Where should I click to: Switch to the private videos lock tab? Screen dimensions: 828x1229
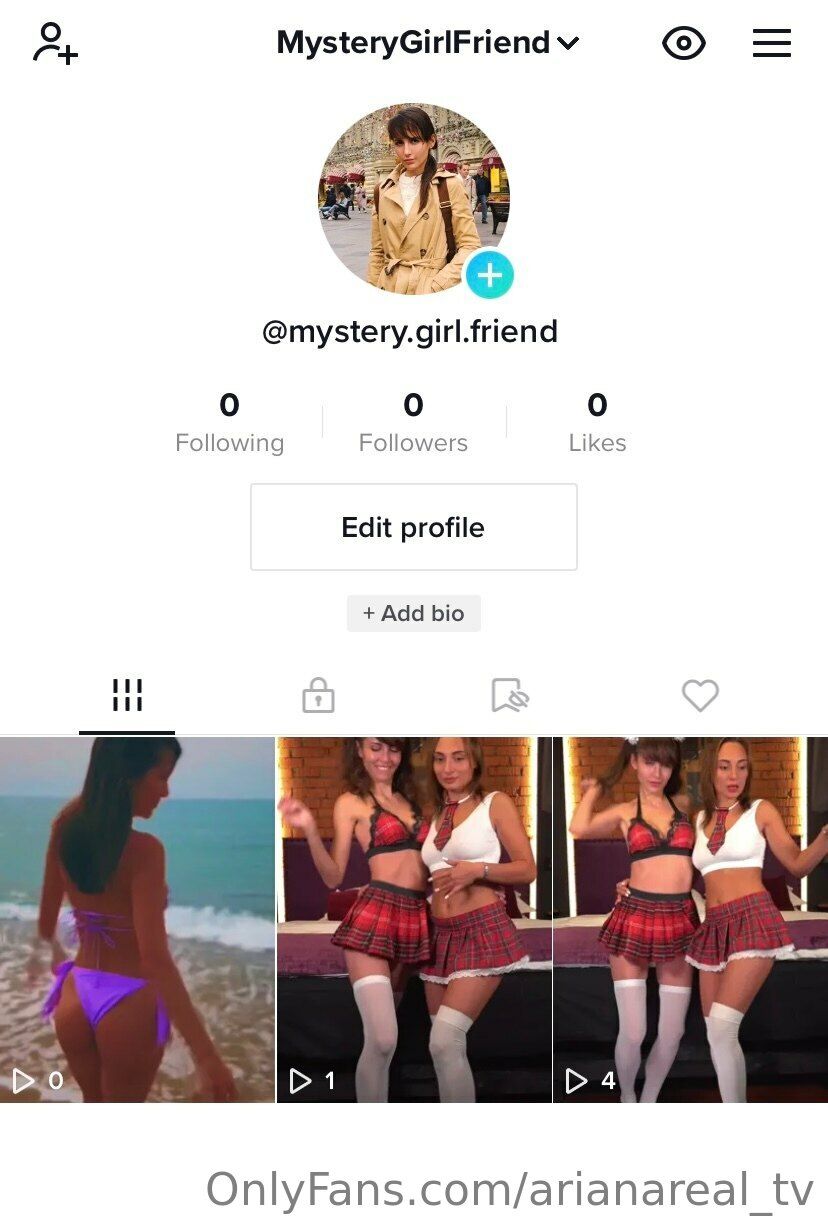318,695
